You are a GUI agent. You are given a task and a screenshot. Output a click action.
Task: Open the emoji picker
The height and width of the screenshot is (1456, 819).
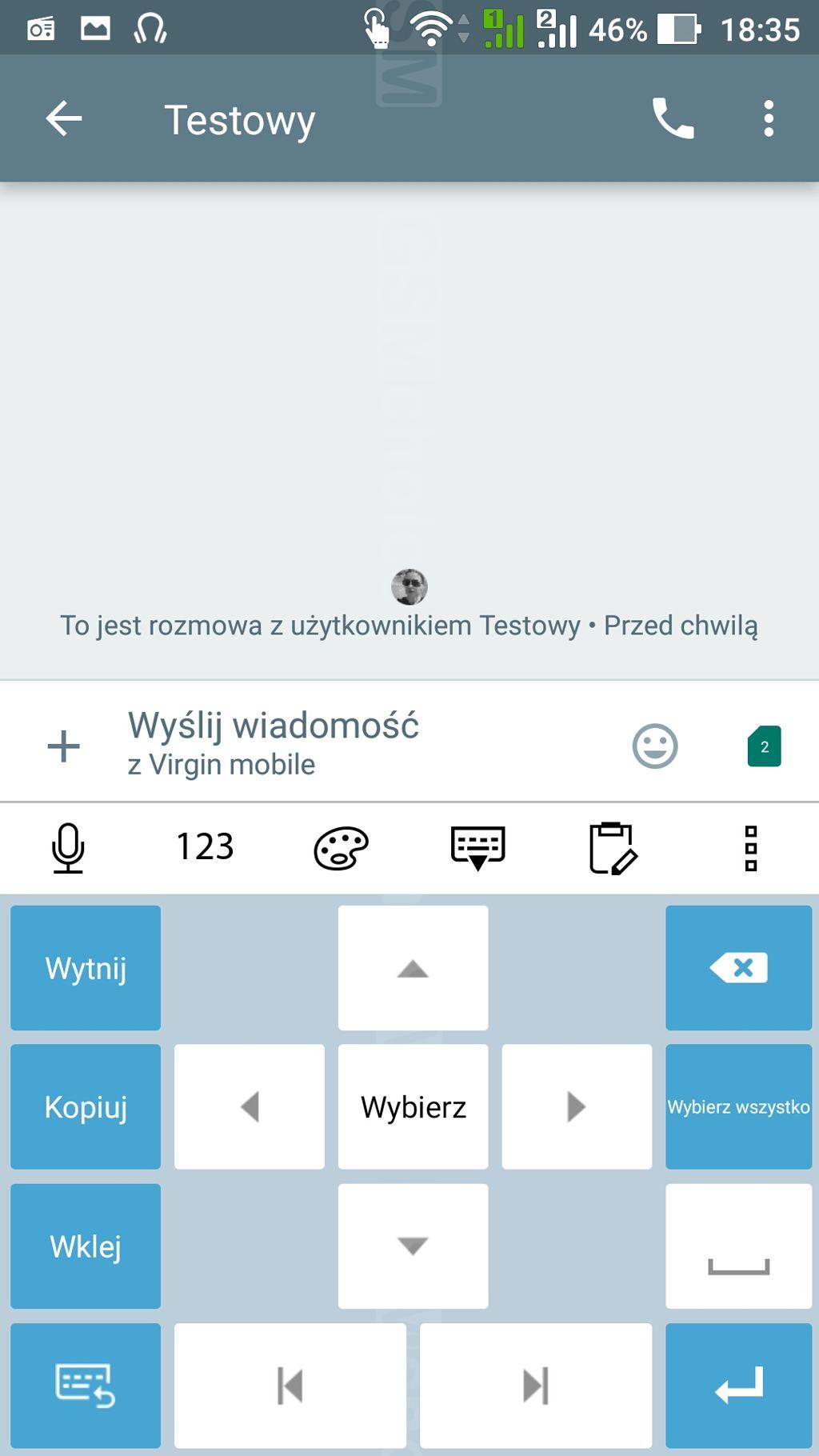click(655, 746)
